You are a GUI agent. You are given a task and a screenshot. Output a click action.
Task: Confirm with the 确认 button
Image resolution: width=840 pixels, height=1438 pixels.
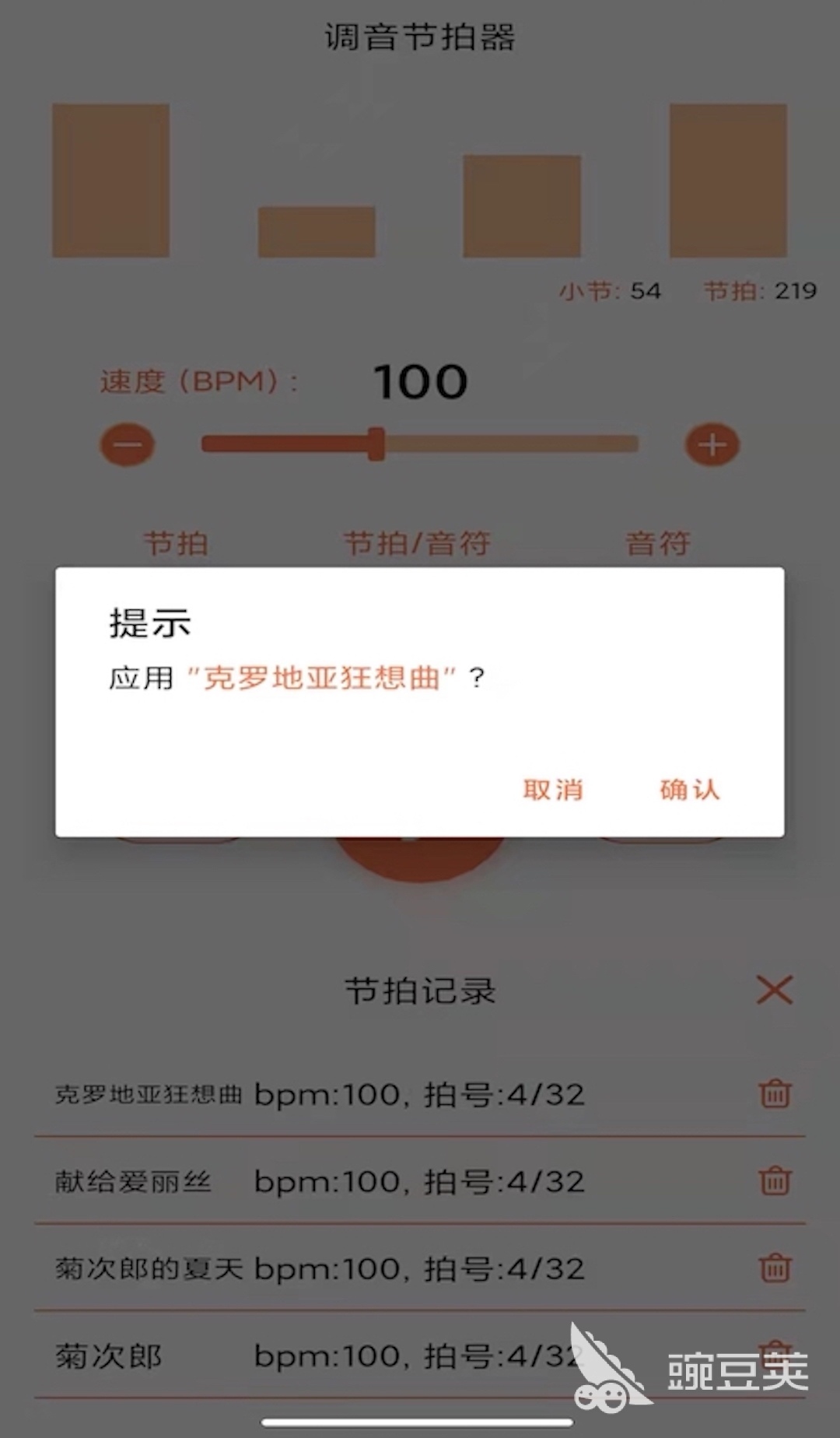[x=689, y=790]
